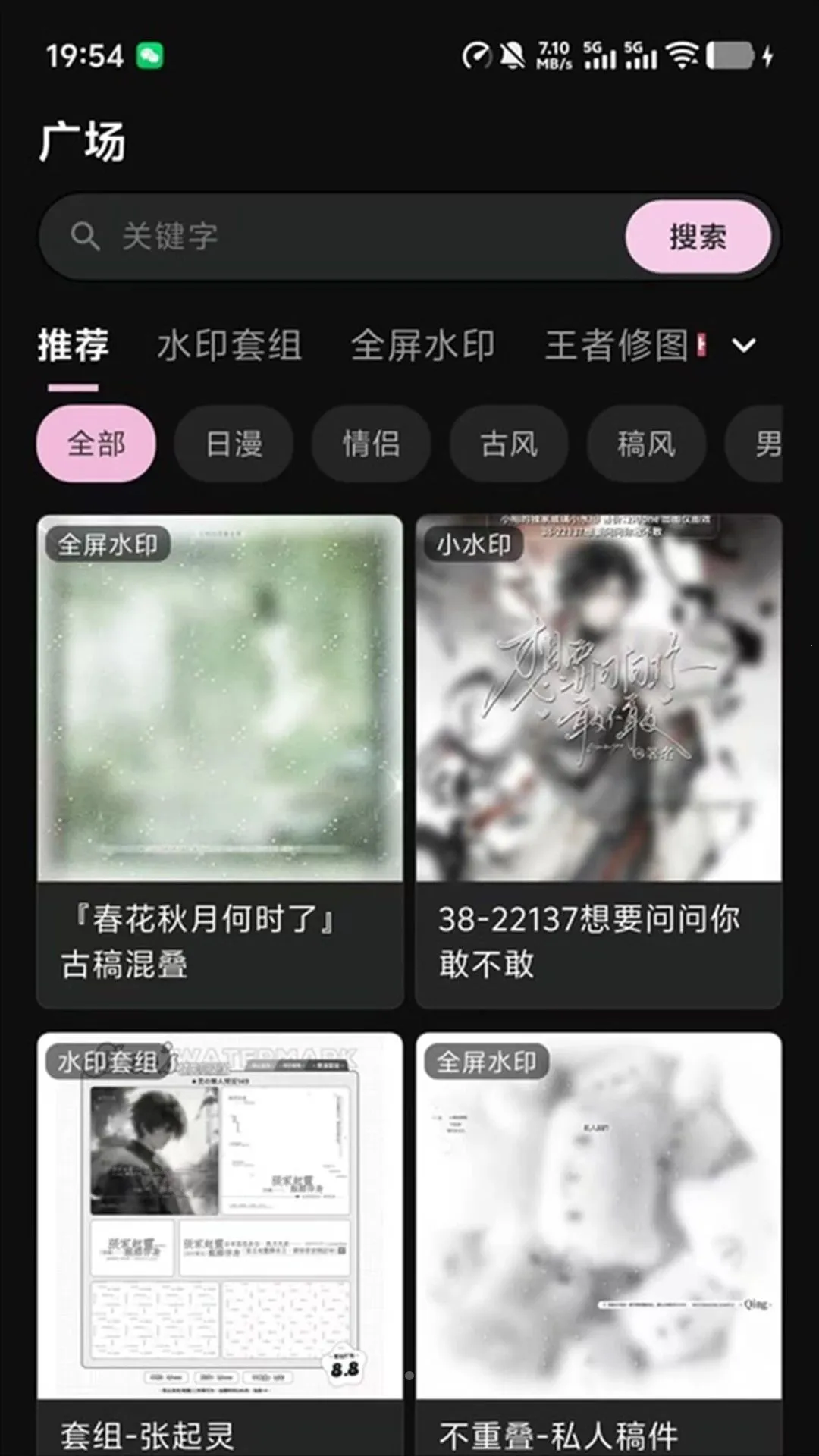819x1456 pixels.
Task: Open the 不重叠-私人稿件 card
Action: [599, 1244]
